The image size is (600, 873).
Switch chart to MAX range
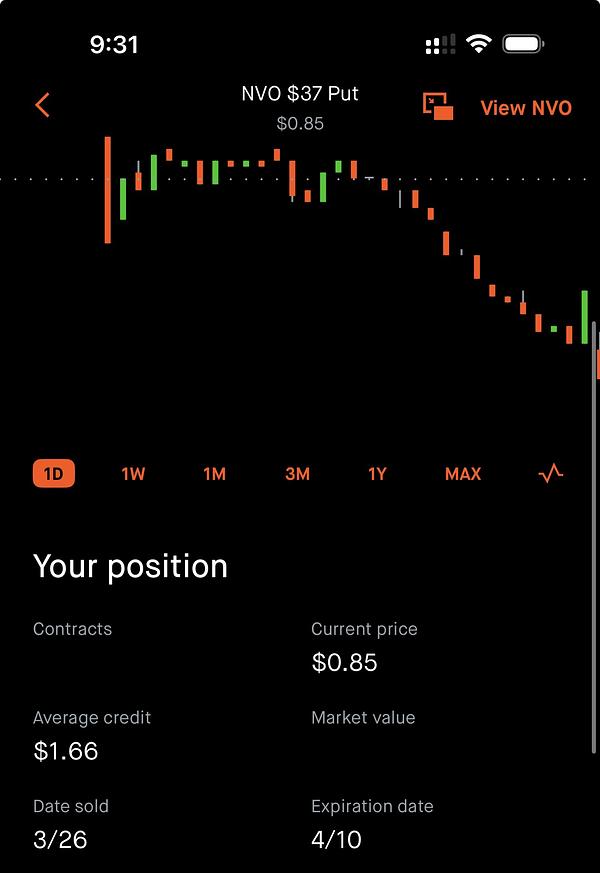click(462, 474)
